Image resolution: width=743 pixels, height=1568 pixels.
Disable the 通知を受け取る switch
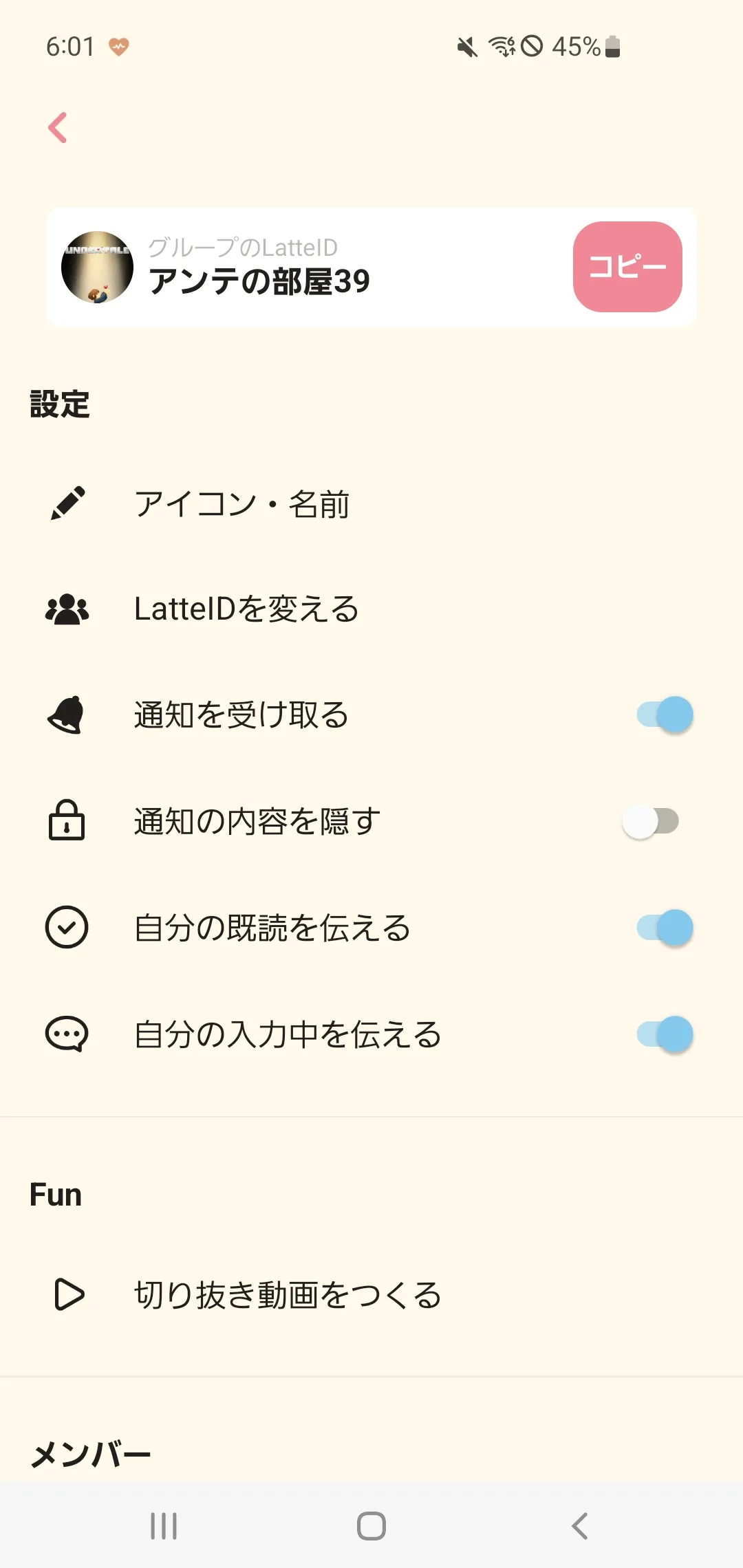664,715
